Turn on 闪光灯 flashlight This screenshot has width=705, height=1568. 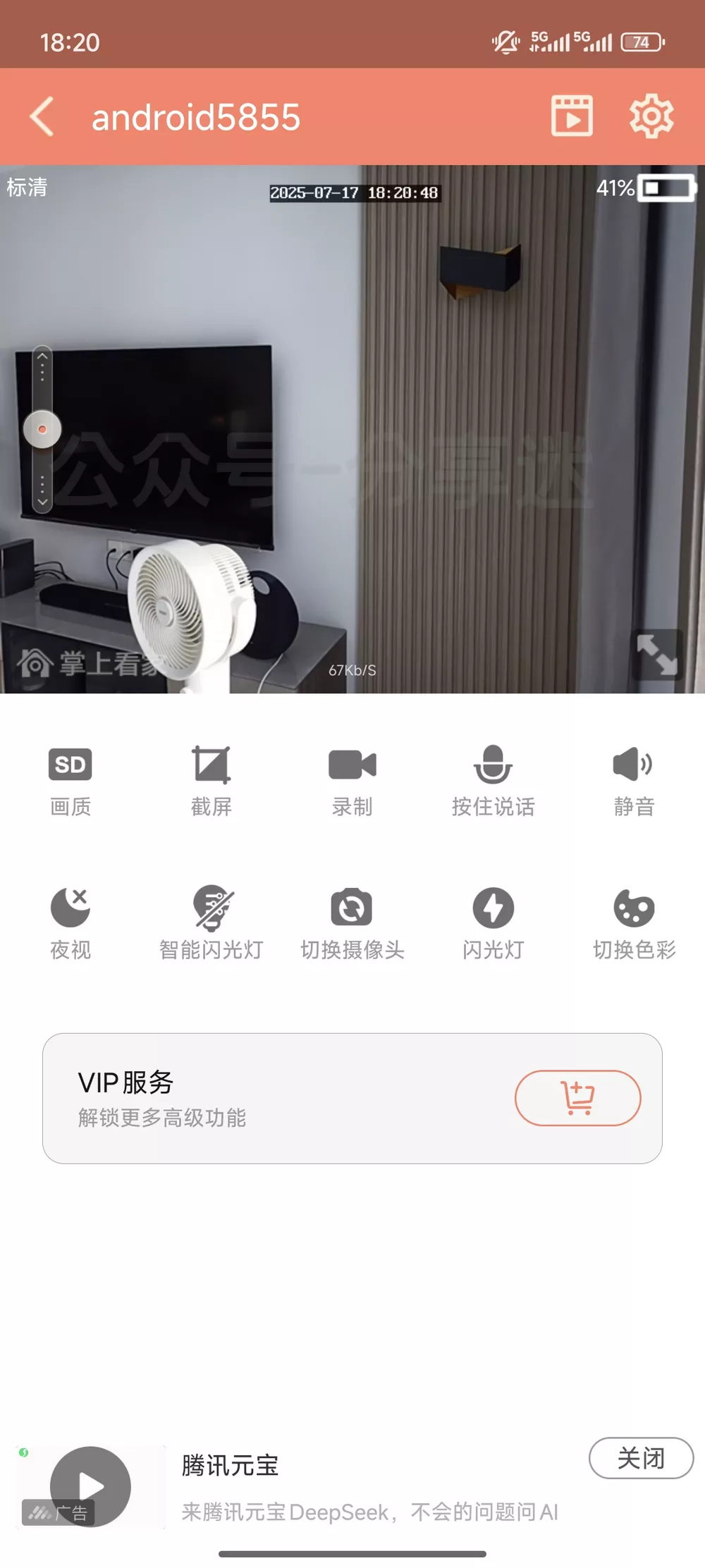pos(493,923)
